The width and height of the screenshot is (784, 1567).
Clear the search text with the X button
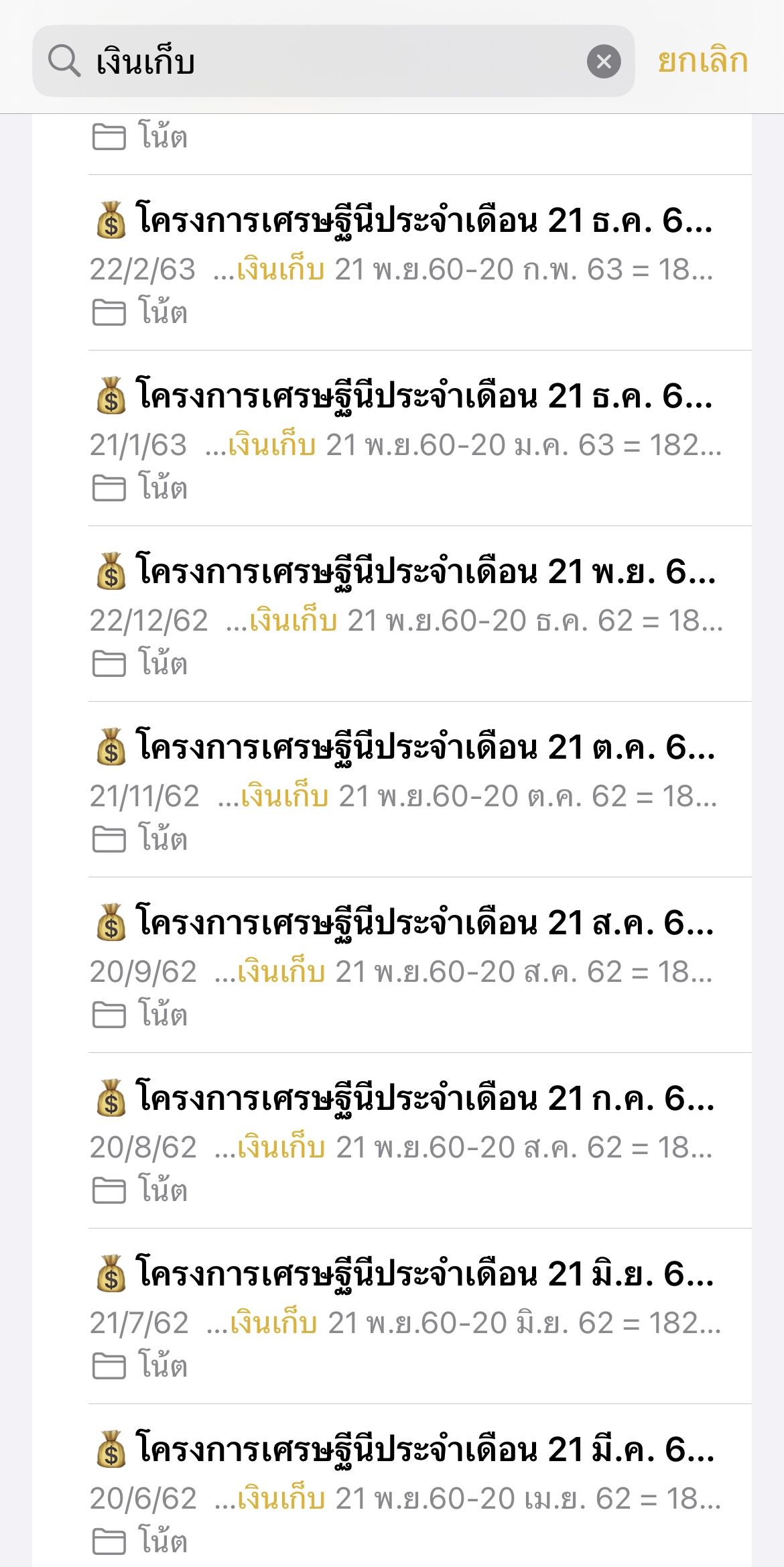tap(604, 62)
